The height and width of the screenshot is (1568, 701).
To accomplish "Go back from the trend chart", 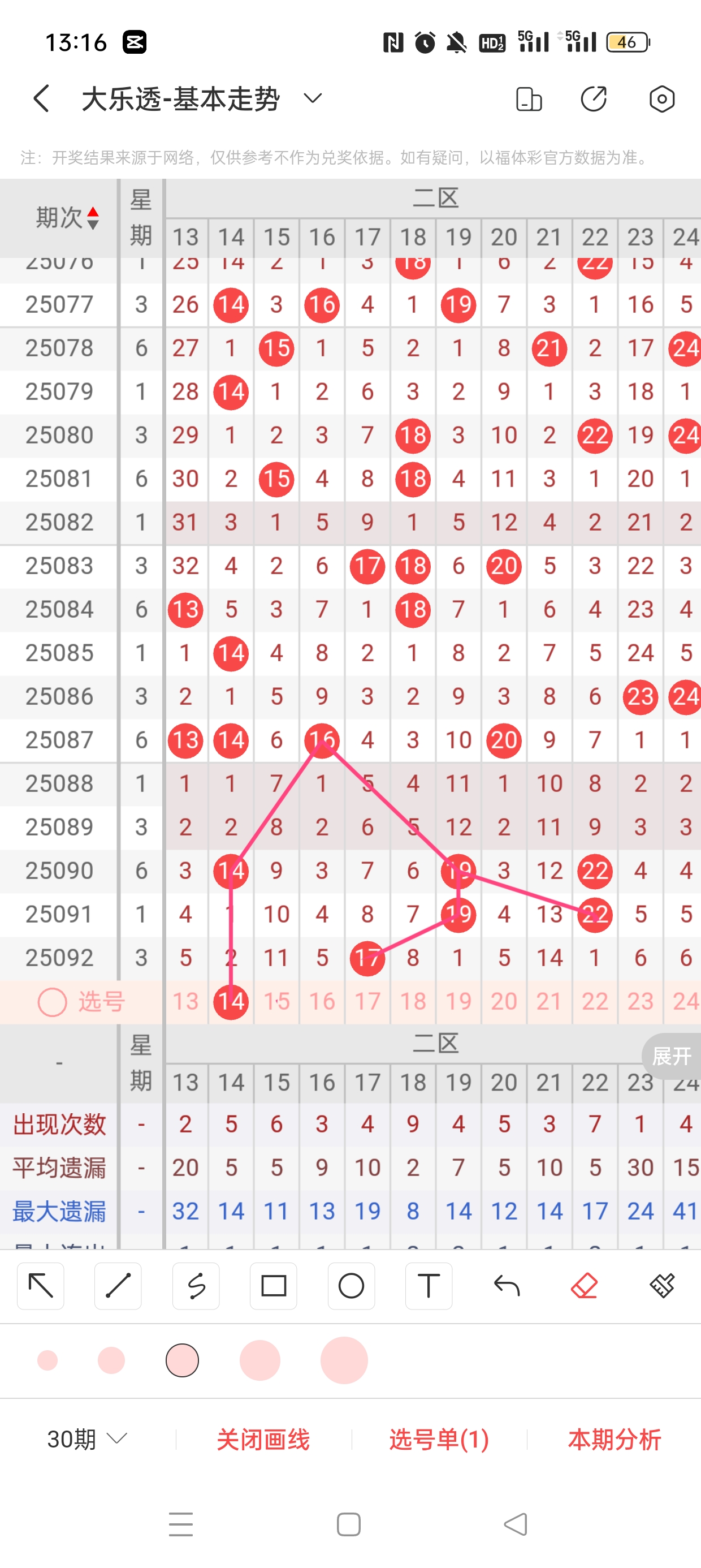I will coord(41,98).
